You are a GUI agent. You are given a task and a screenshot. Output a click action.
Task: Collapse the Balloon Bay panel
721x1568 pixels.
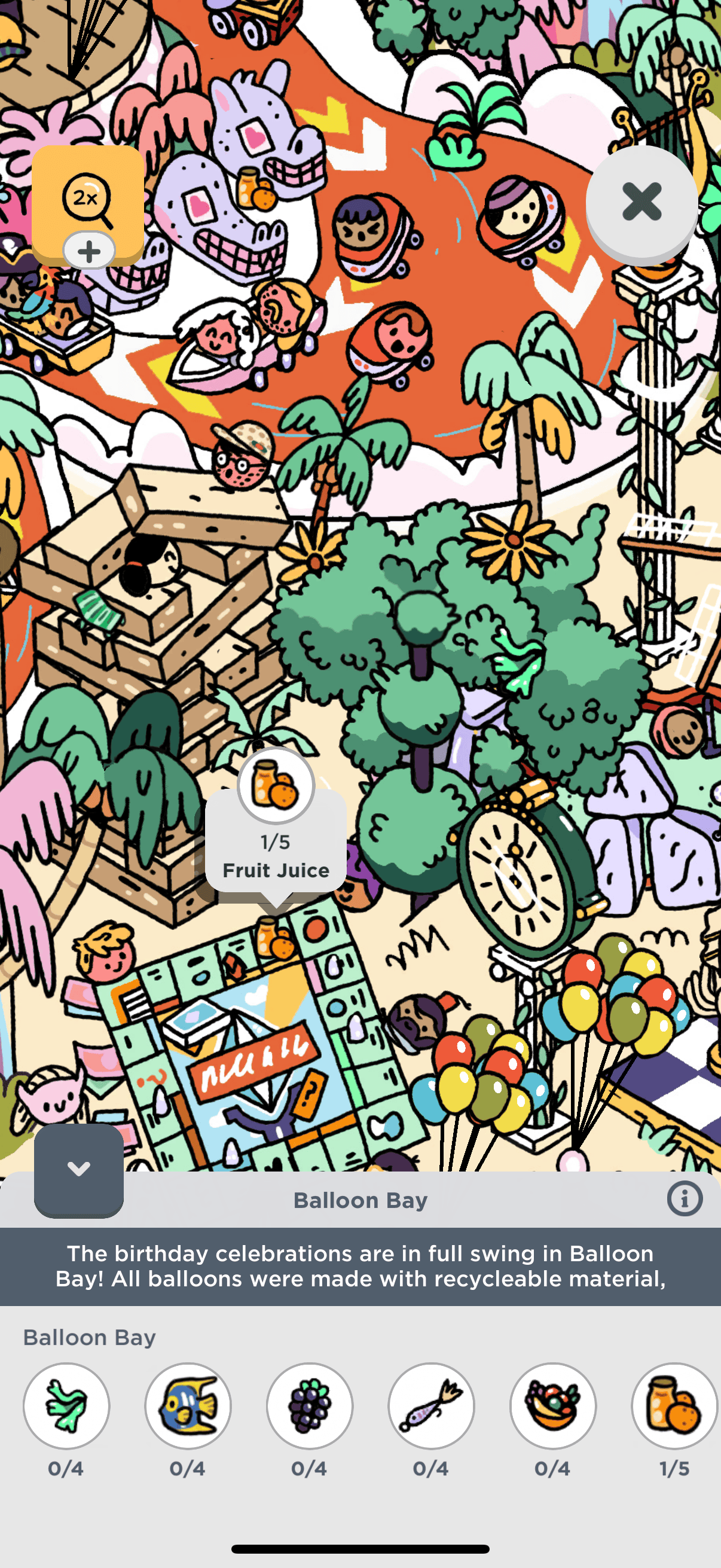pos(78,1169)
